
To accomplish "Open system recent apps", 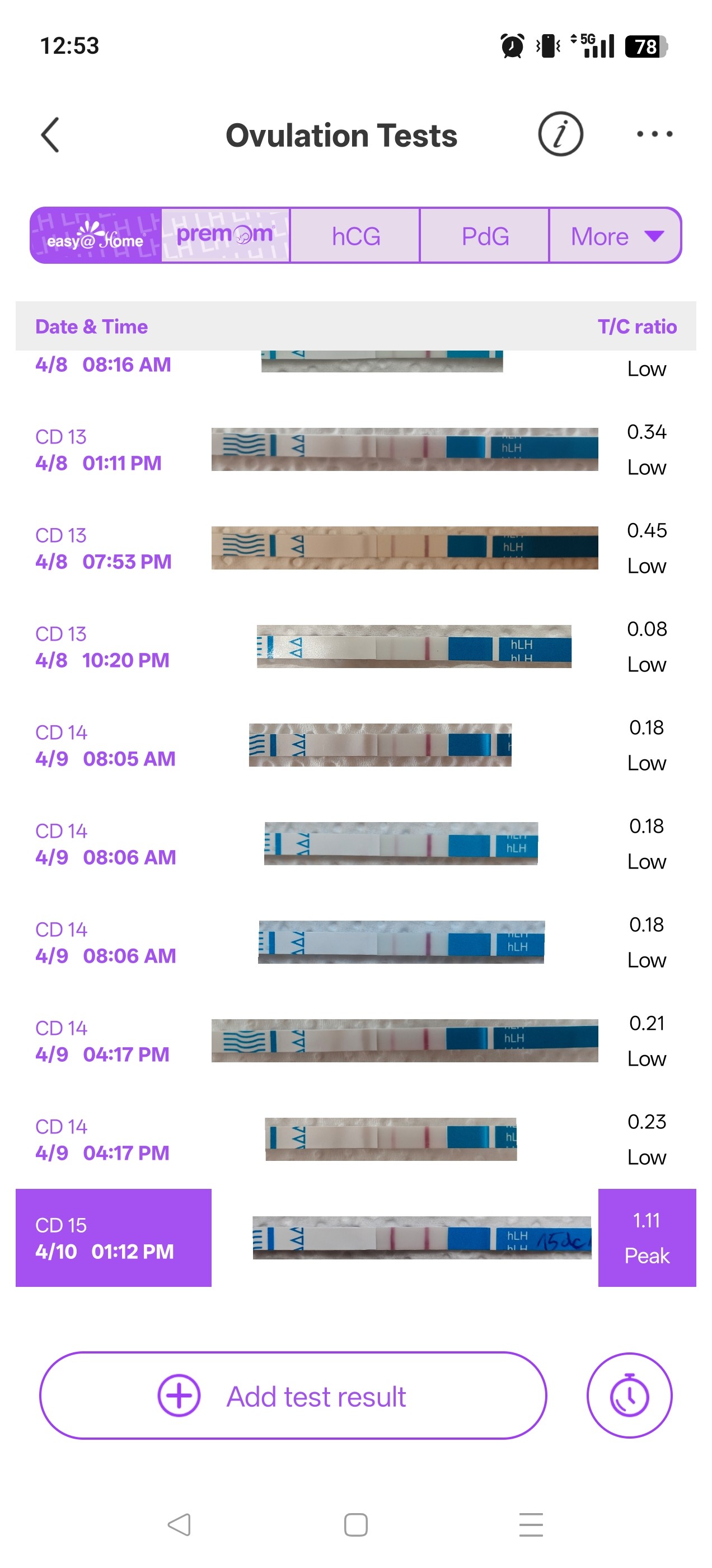I will (x=531, y=1525).
